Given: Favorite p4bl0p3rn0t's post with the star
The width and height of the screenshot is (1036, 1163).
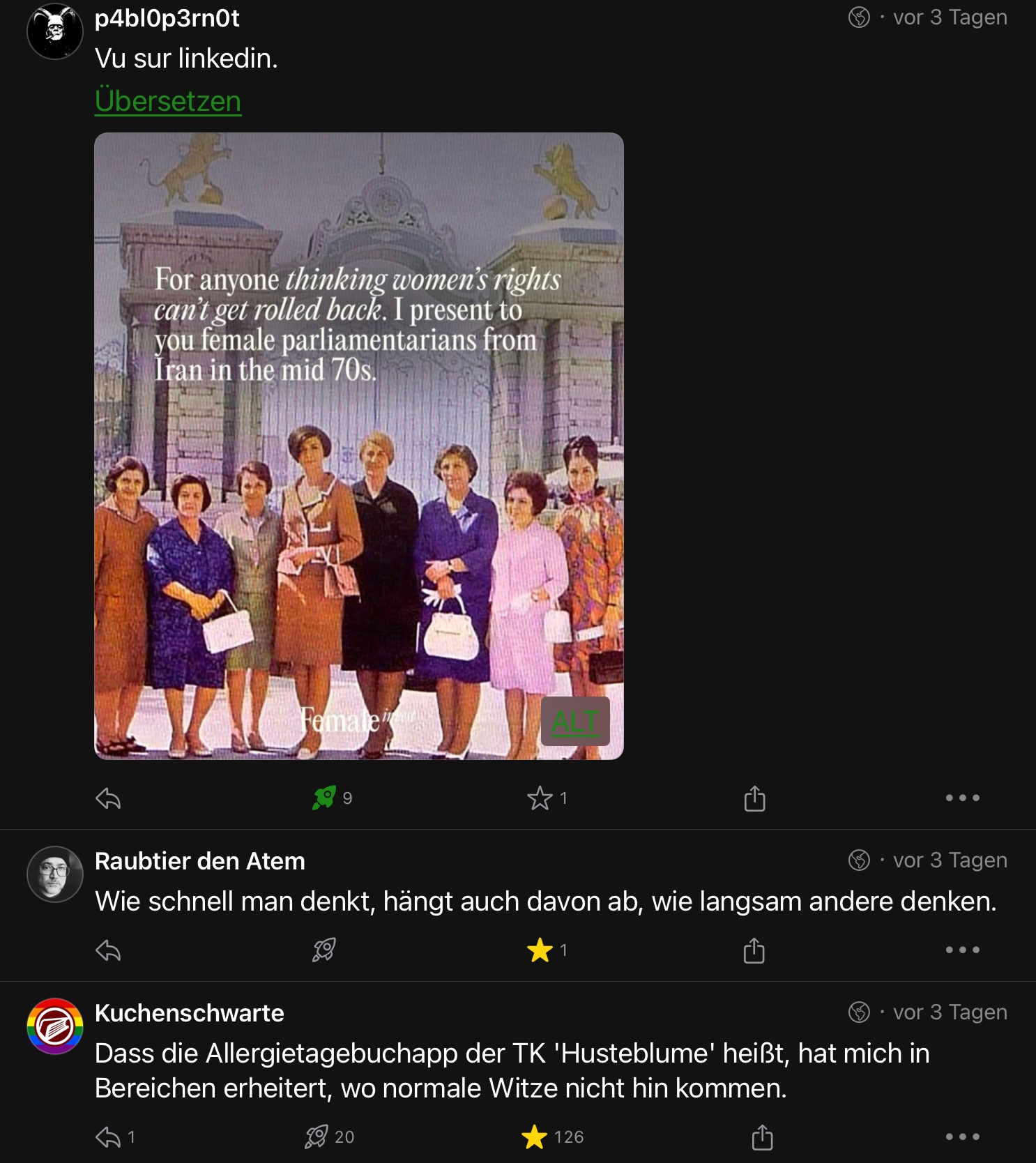Looking at the screenshot, I should pyautogui.click(x=540, y=798).
